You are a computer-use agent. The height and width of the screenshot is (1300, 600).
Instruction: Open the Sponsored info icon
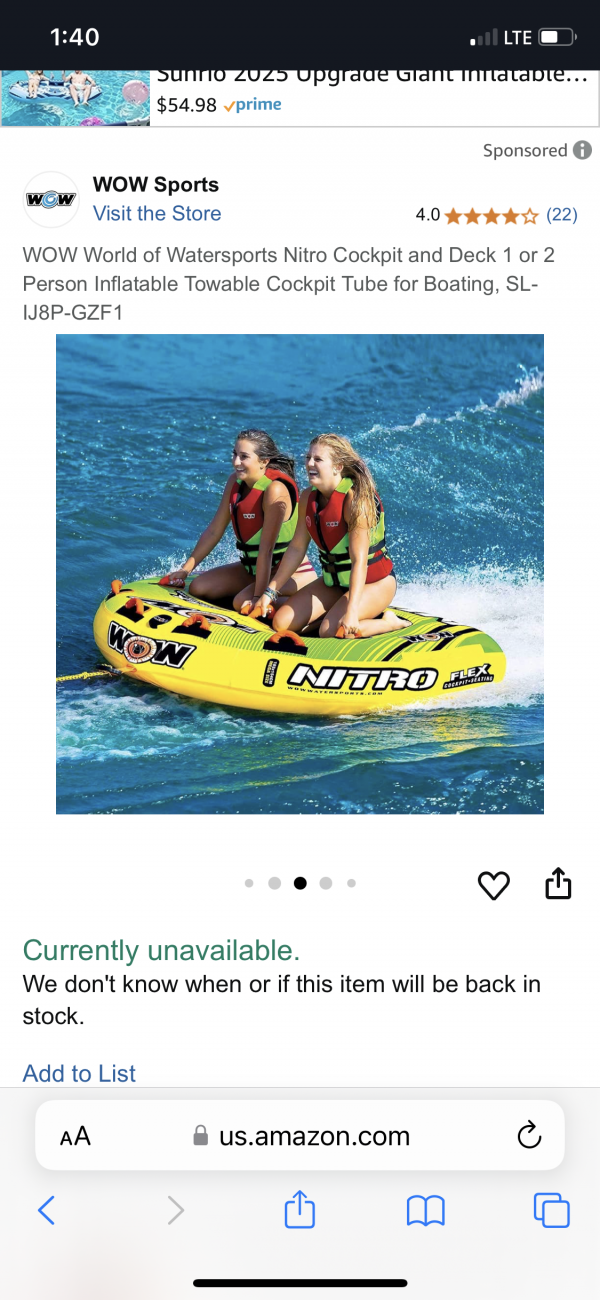[x=582, y=150]
